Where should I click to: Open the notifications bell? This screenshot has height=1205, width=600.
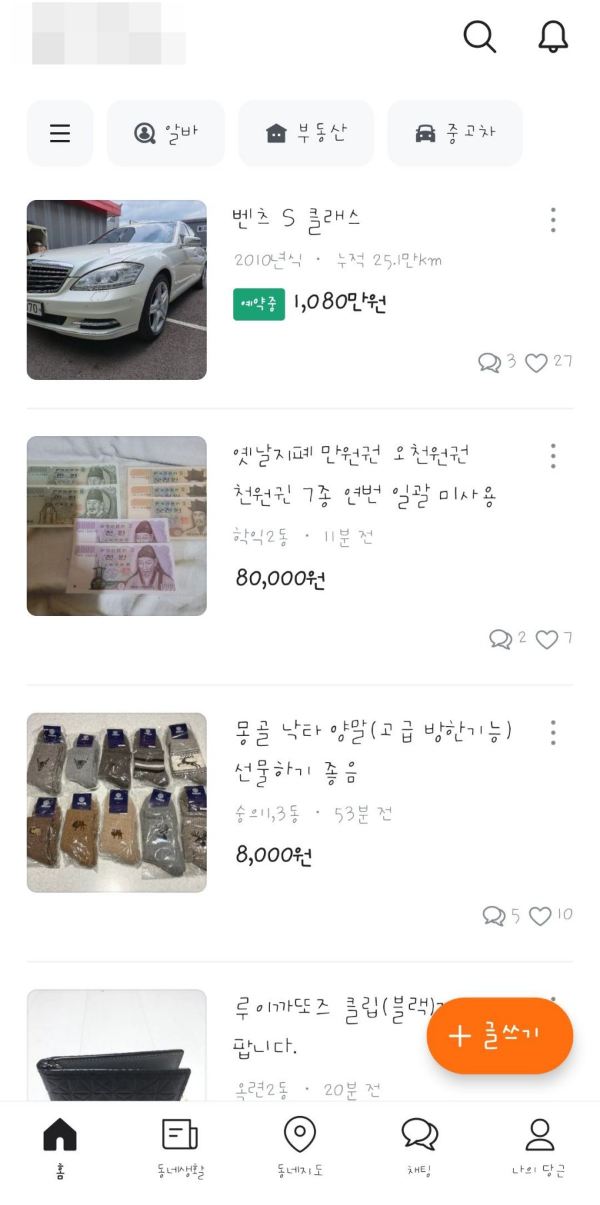553,37
